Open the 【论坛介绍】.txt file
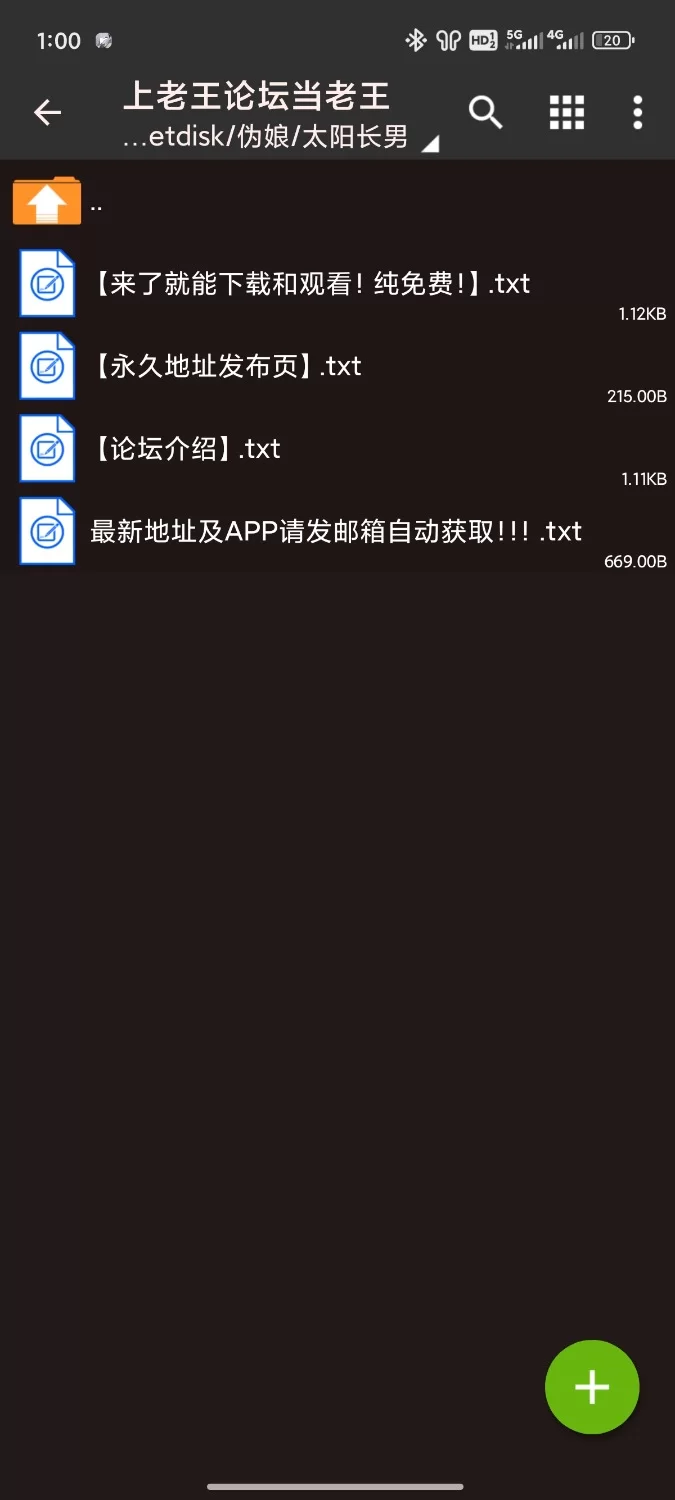The image size is (675, 1500). (186, 449)
